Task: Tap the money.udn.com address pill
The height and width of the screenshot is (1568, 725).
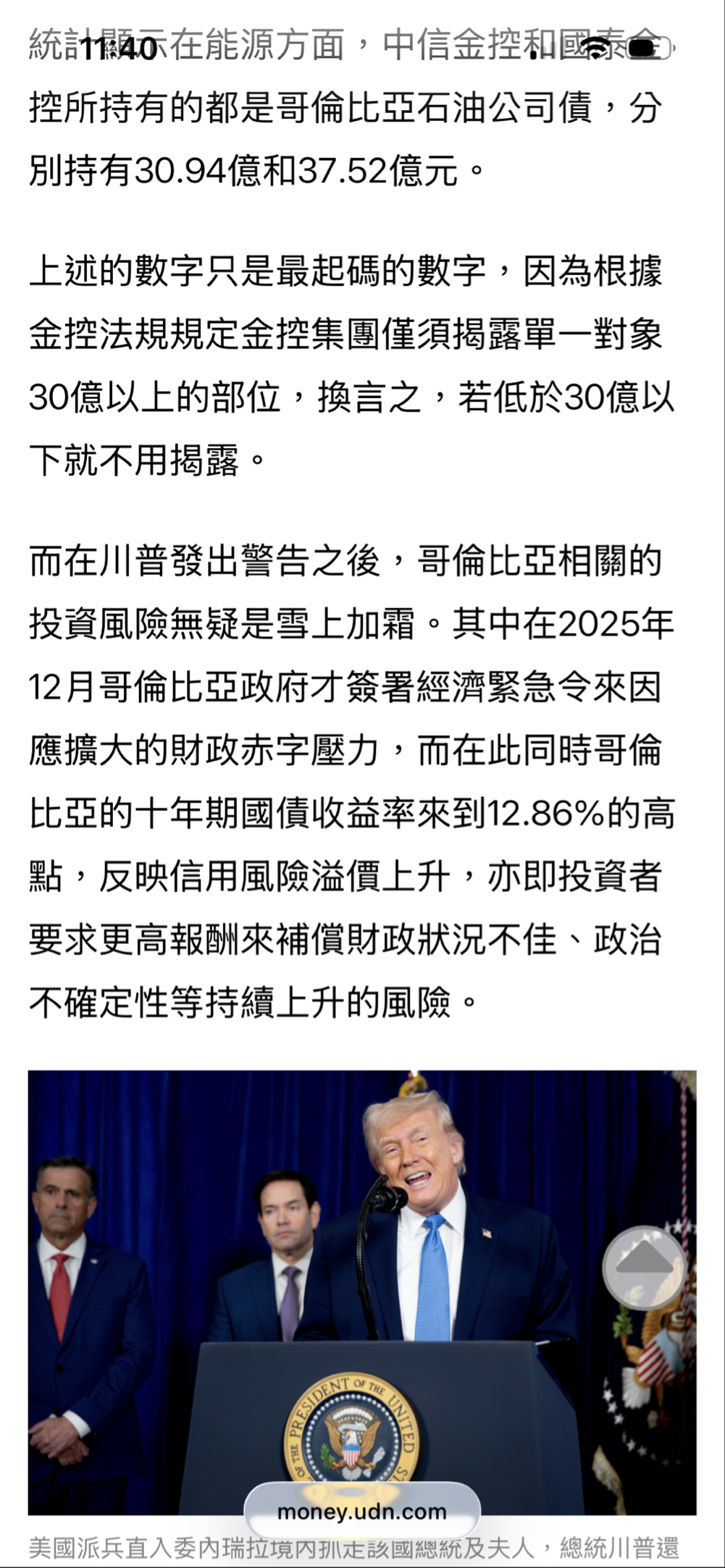Action: pos(362,1512)
